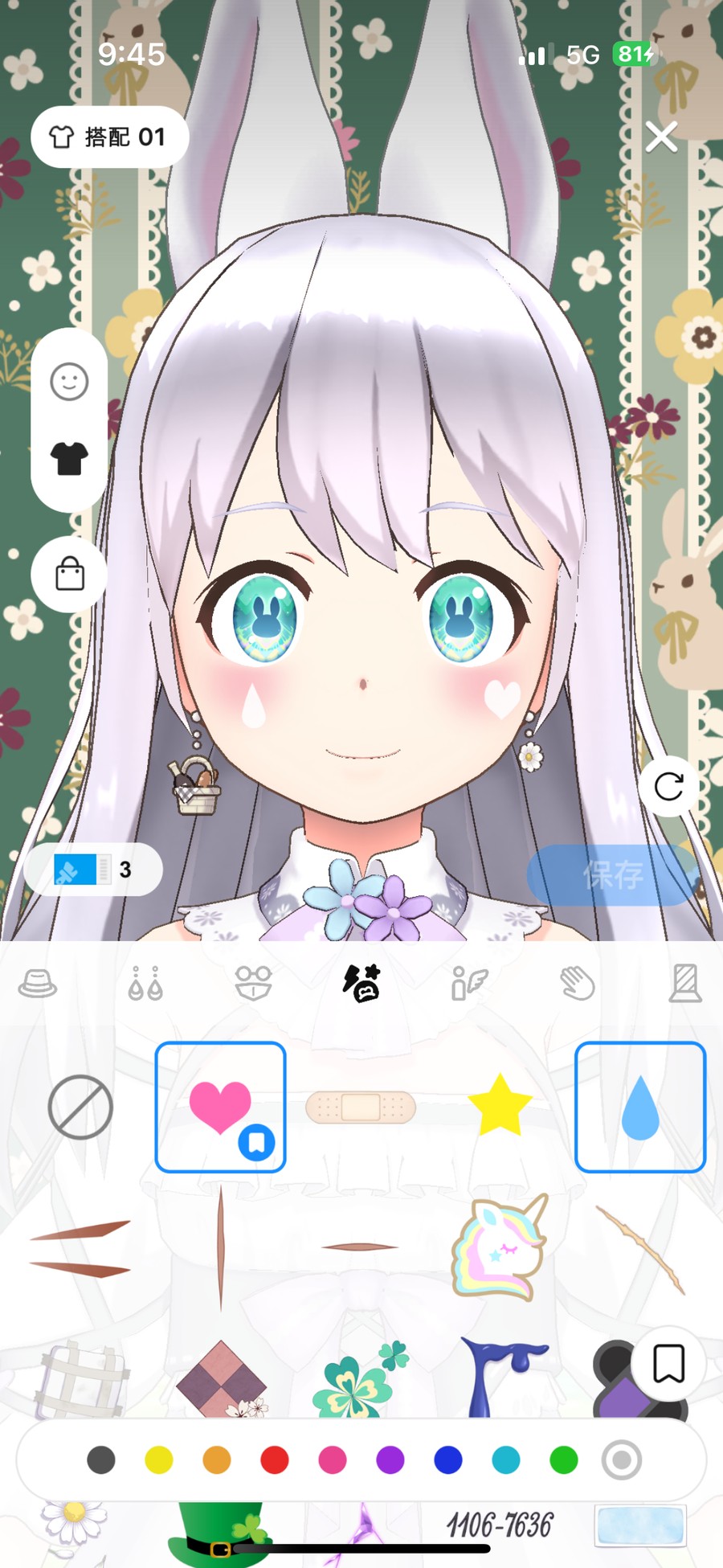Choose the red color swatch

tap(275, 1460)
